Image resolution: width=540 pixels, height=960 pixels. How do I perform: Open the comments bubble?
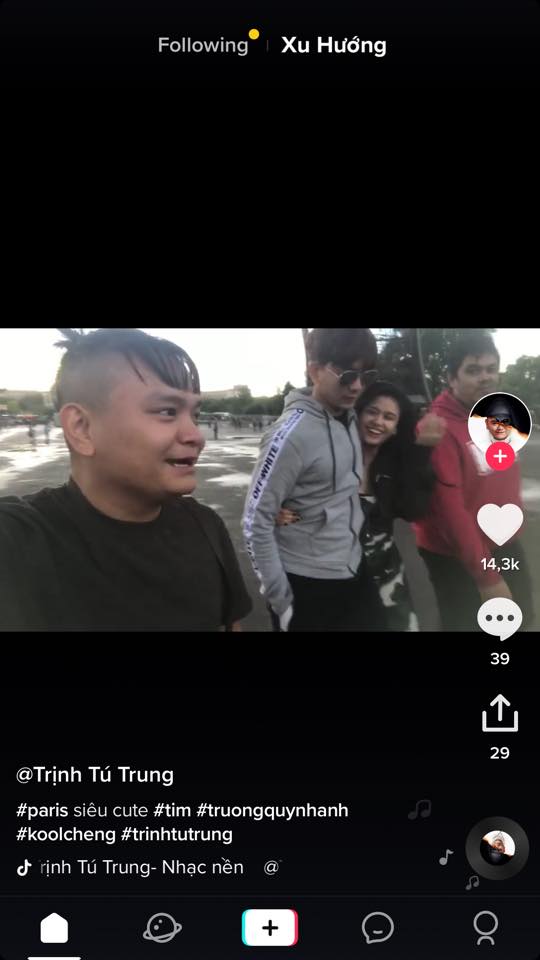click(500, 620)
